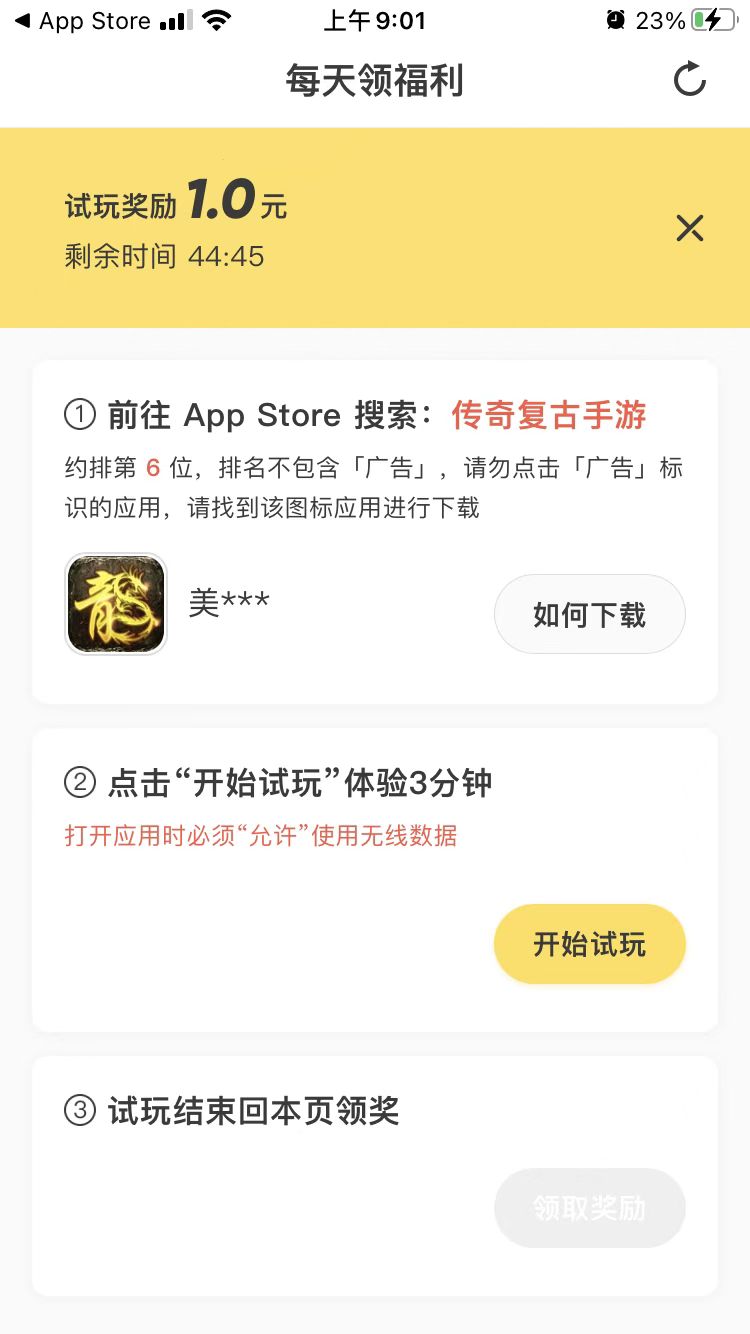Tap the 如何下载 button

tap(589, 614)
